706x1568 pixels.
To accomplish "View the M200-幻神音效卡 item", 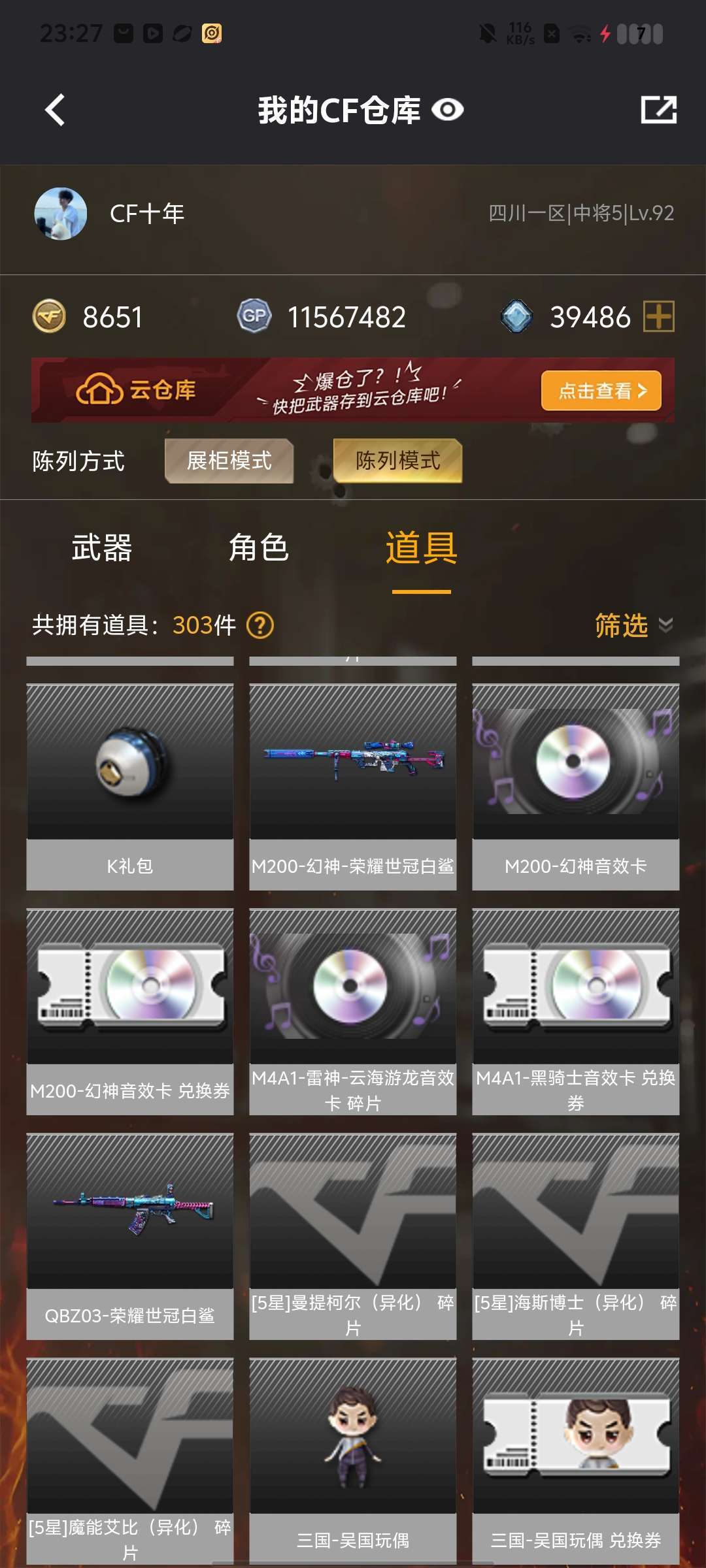I will point(576,787).
